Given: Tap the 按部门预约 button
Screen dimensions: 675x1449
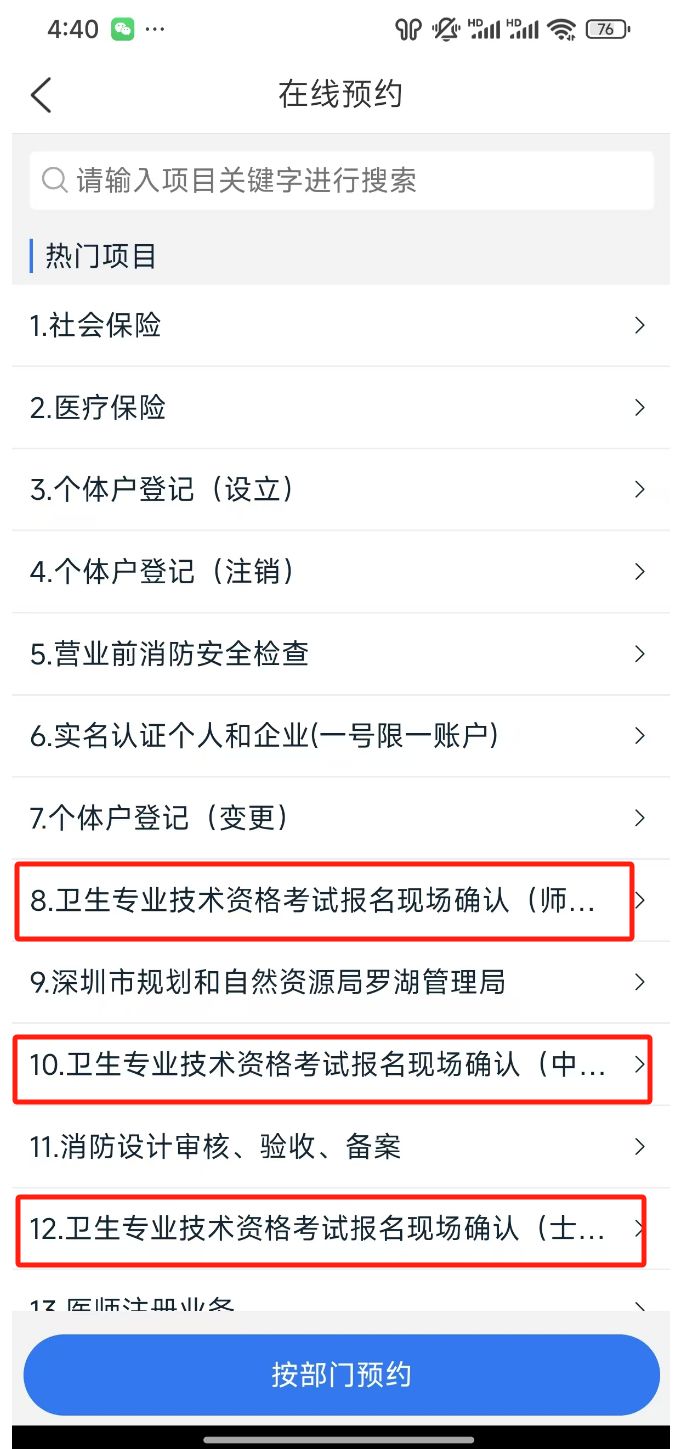Looking at the screenshot, I should point(341,1375).
